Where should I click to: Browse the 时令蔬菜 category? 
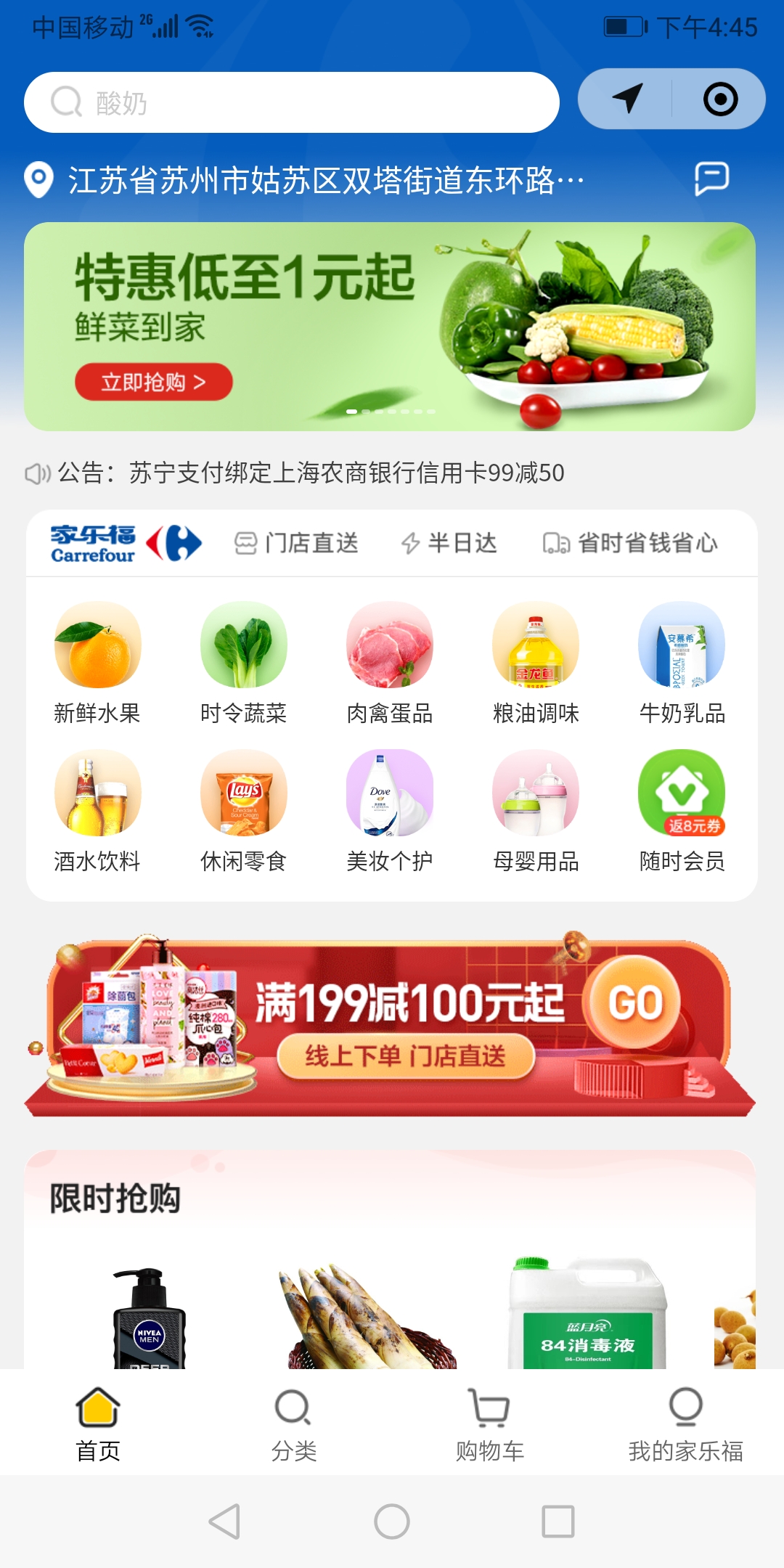243,662
